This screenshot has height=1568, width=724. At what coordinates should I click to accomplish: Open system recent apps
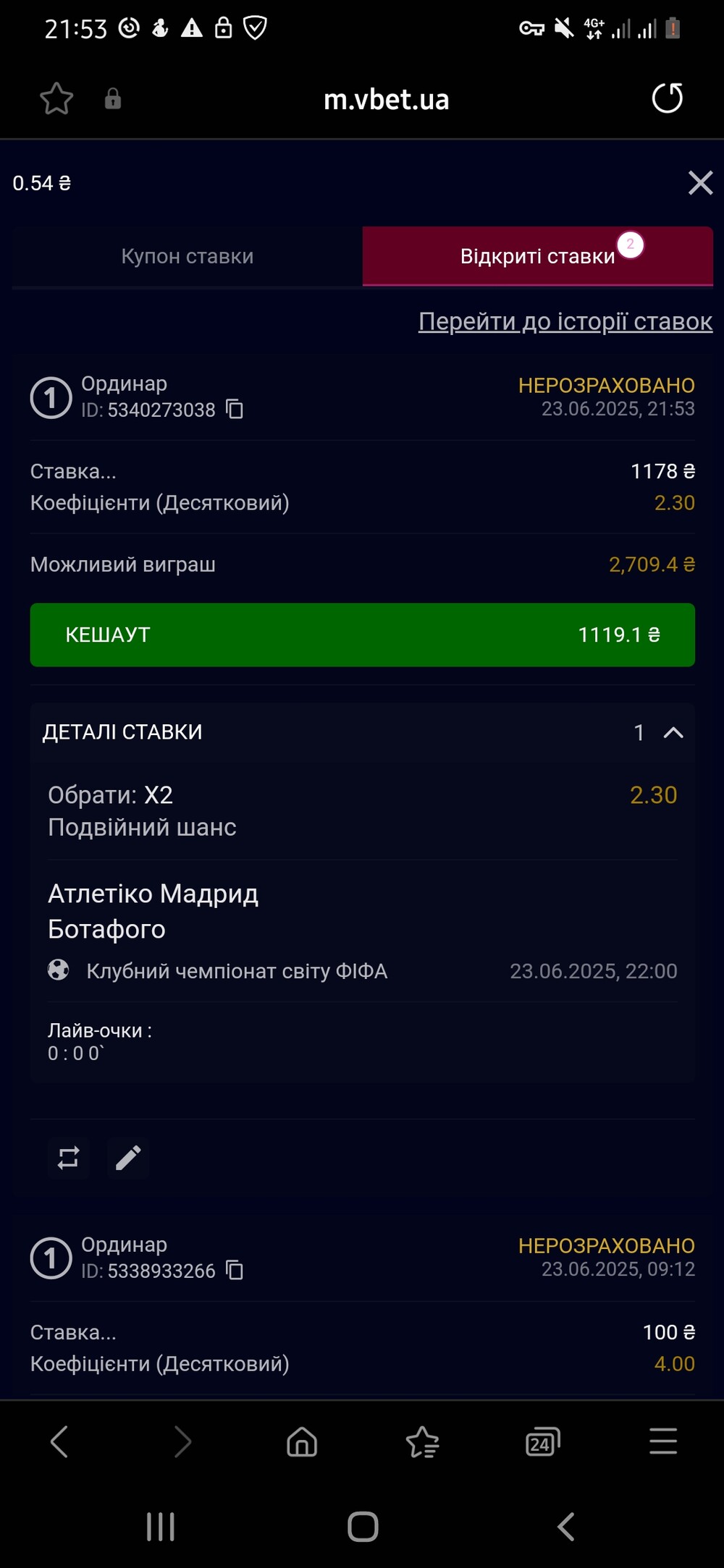pyautogui.click(x=161, y=1527)
